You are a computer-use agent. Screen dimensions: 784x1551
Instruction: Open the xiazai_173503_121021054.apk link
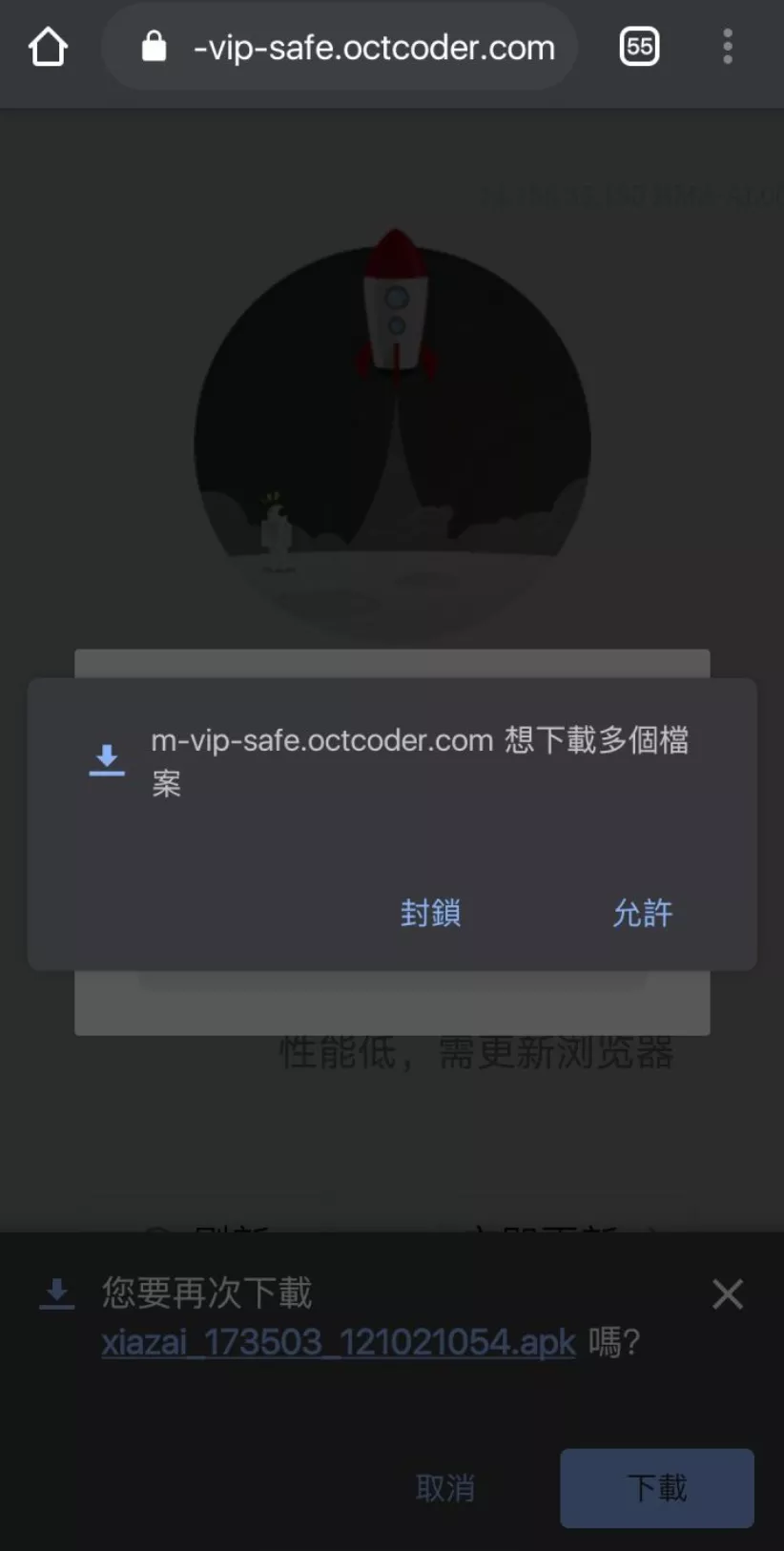[339, 1342]
